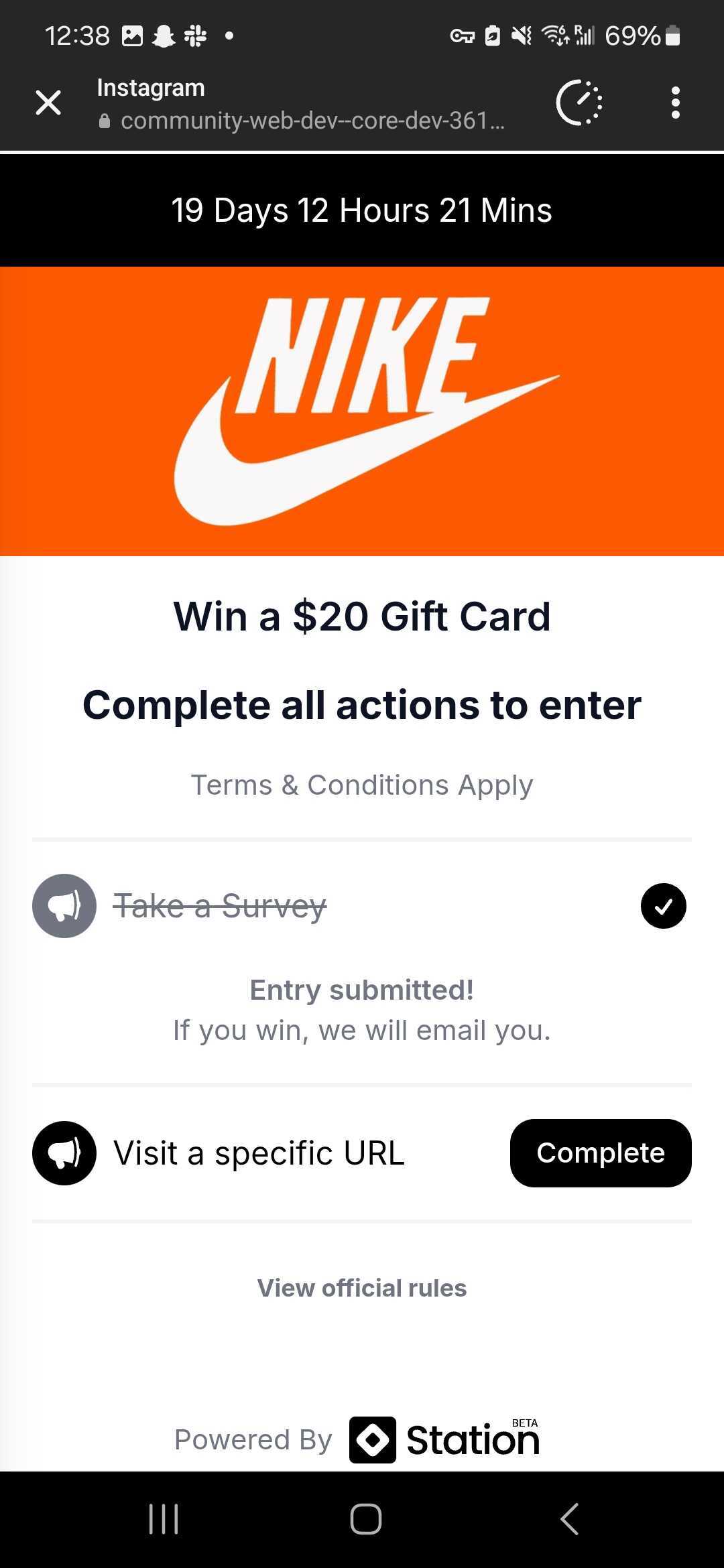Image resolution: width=724 pixels, height=1568 pixels.
Task: Tap the Snapchat notification icon in the status bar
Action: point(163,35)
